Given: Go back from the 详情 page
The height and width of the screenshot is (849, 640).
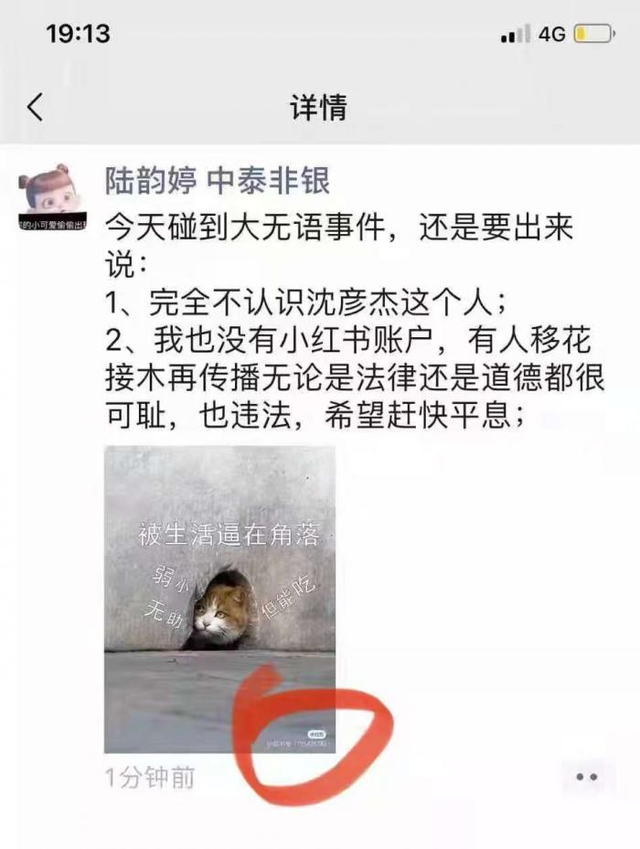Looking at the screenshot, I should click(x=35, y=107).
